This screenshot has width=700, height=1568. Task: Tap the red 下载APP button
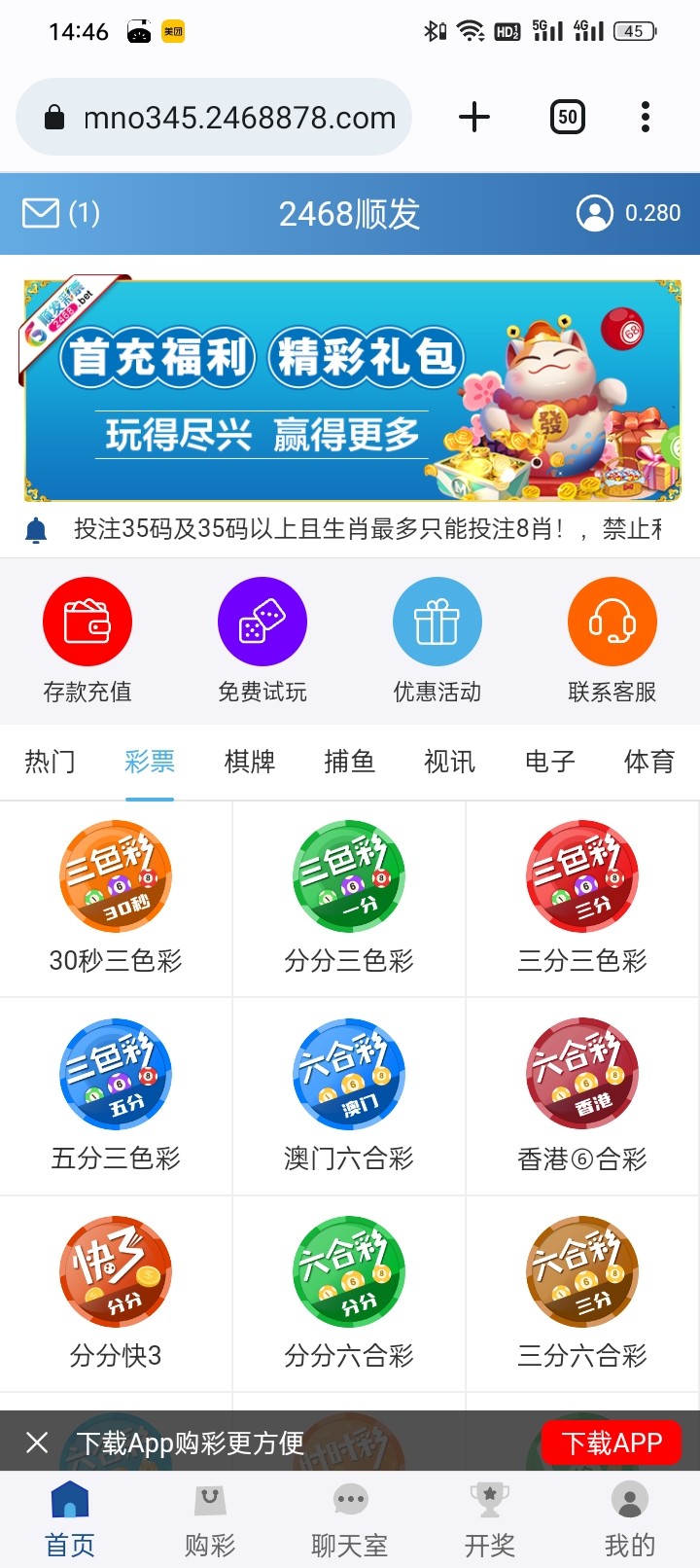click(x=612, y=1443)
